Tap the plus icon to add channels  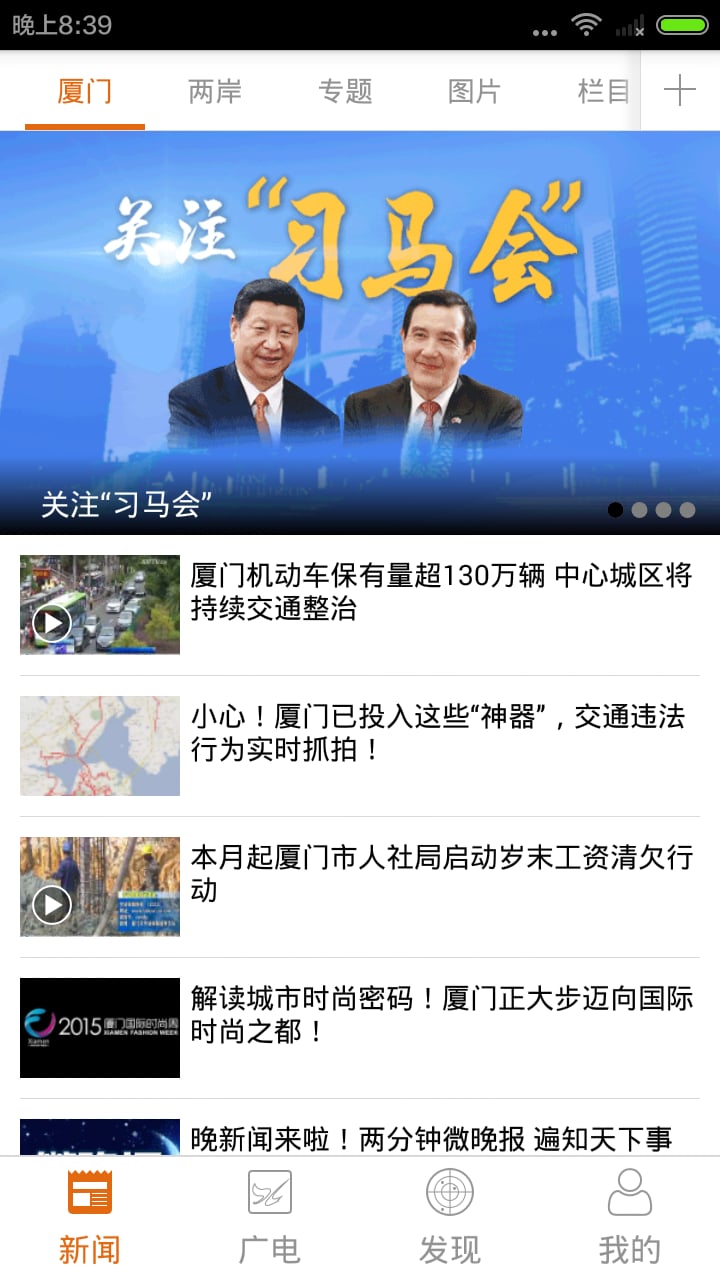point(679,89)
